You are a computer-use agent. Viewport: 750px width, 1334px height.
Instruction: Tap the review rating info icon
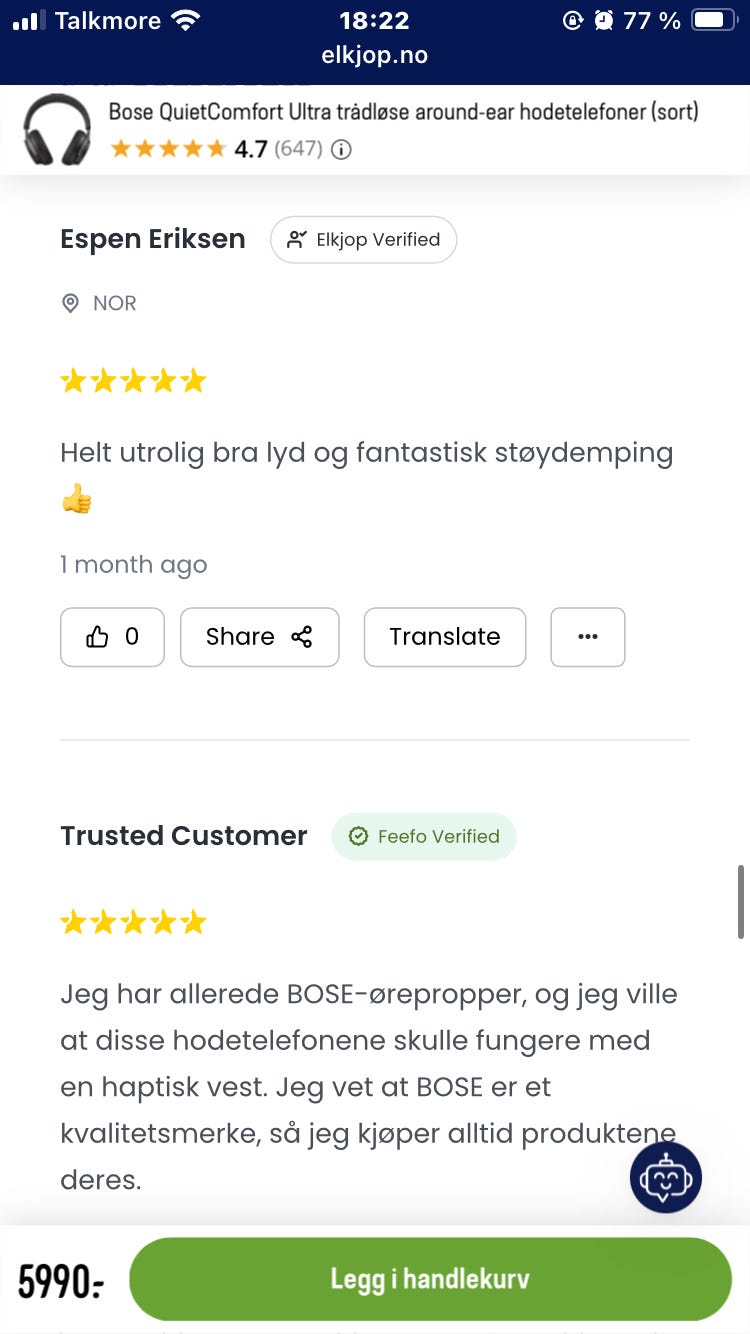click(x=341, y=148)
